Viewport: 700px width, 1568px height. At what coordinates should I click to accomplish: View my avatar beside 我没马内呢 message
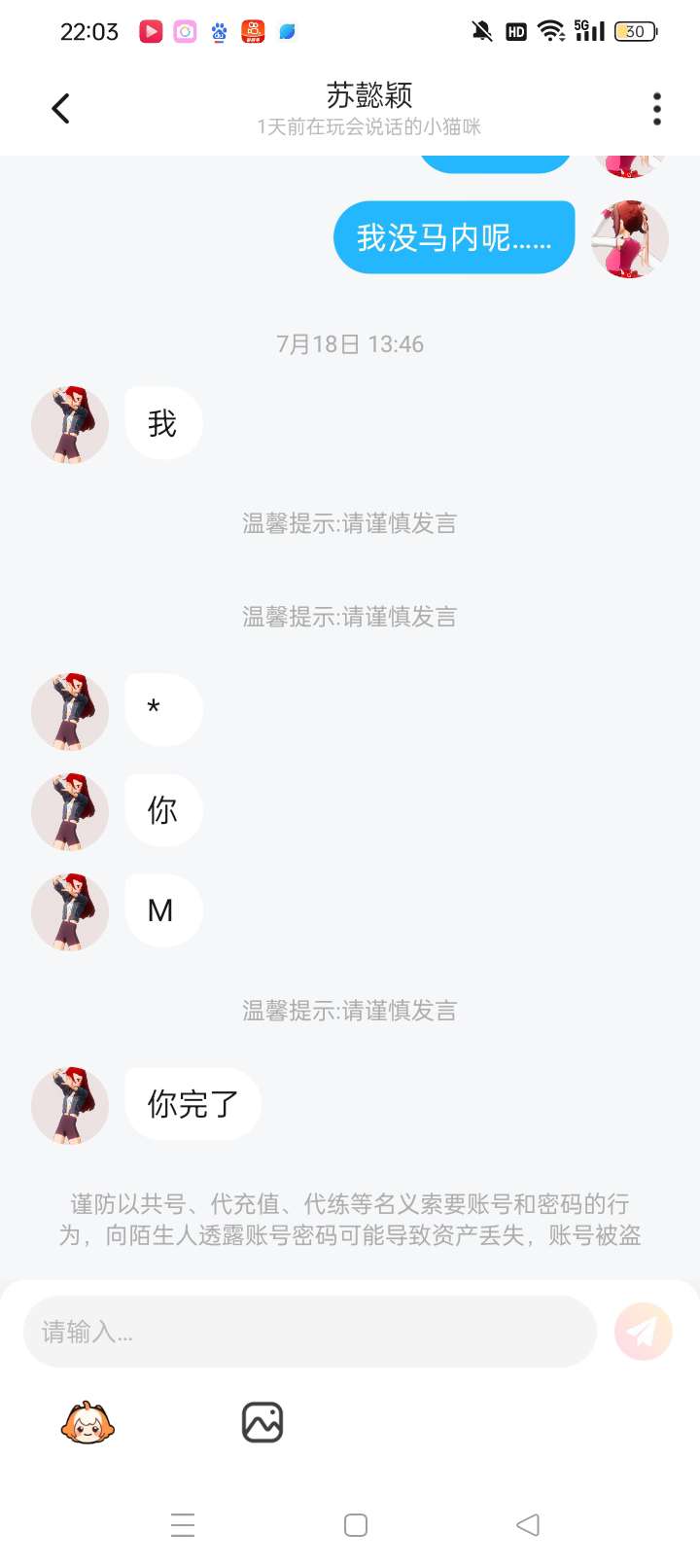(630, 238)
